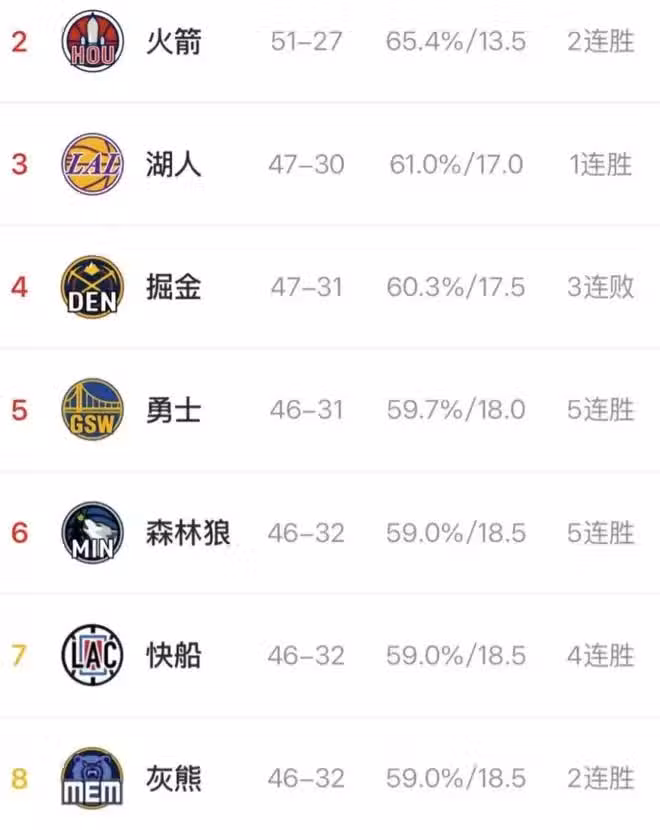Open the 森林狼 team row
Viewport: 660px width, 830px height.
(330, 533)
